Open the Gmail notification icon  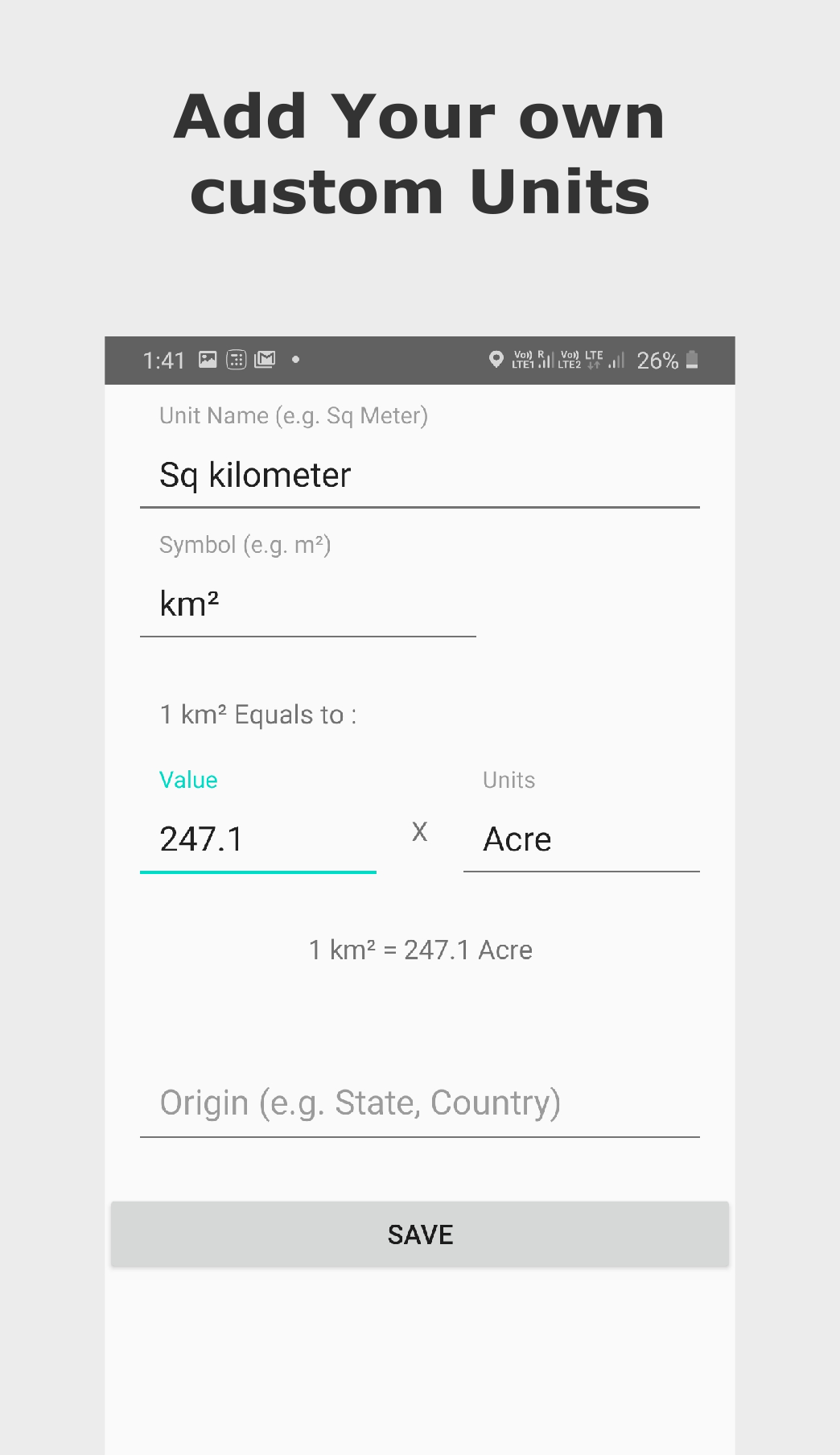266,360
